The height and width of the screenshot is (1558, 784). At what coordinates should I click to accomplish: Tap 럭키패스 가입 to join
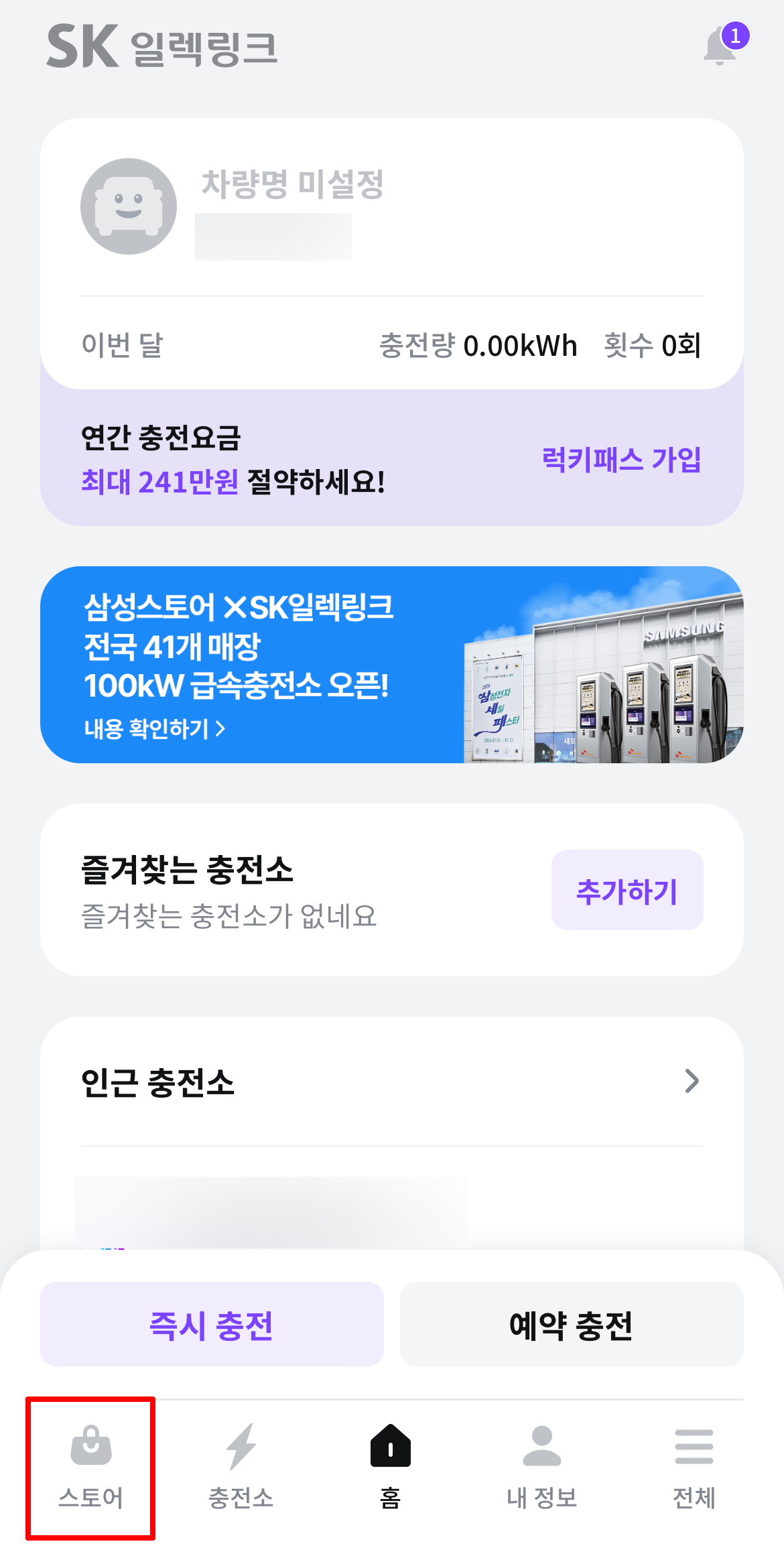(x=621, y=460)
